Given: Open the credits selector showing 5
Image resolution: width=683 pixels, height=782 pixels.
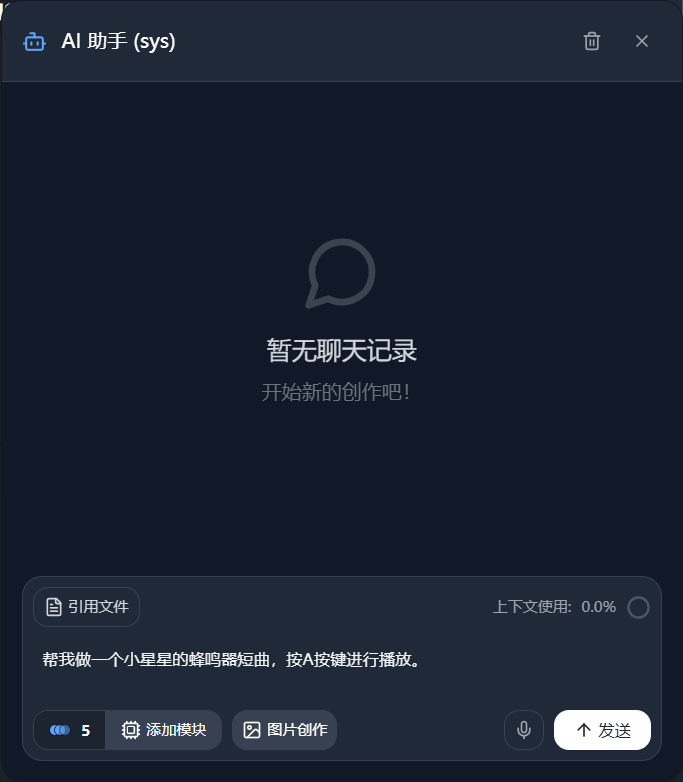Looking at the screenshot, I should pyautogui.click(x=70, y=730).
